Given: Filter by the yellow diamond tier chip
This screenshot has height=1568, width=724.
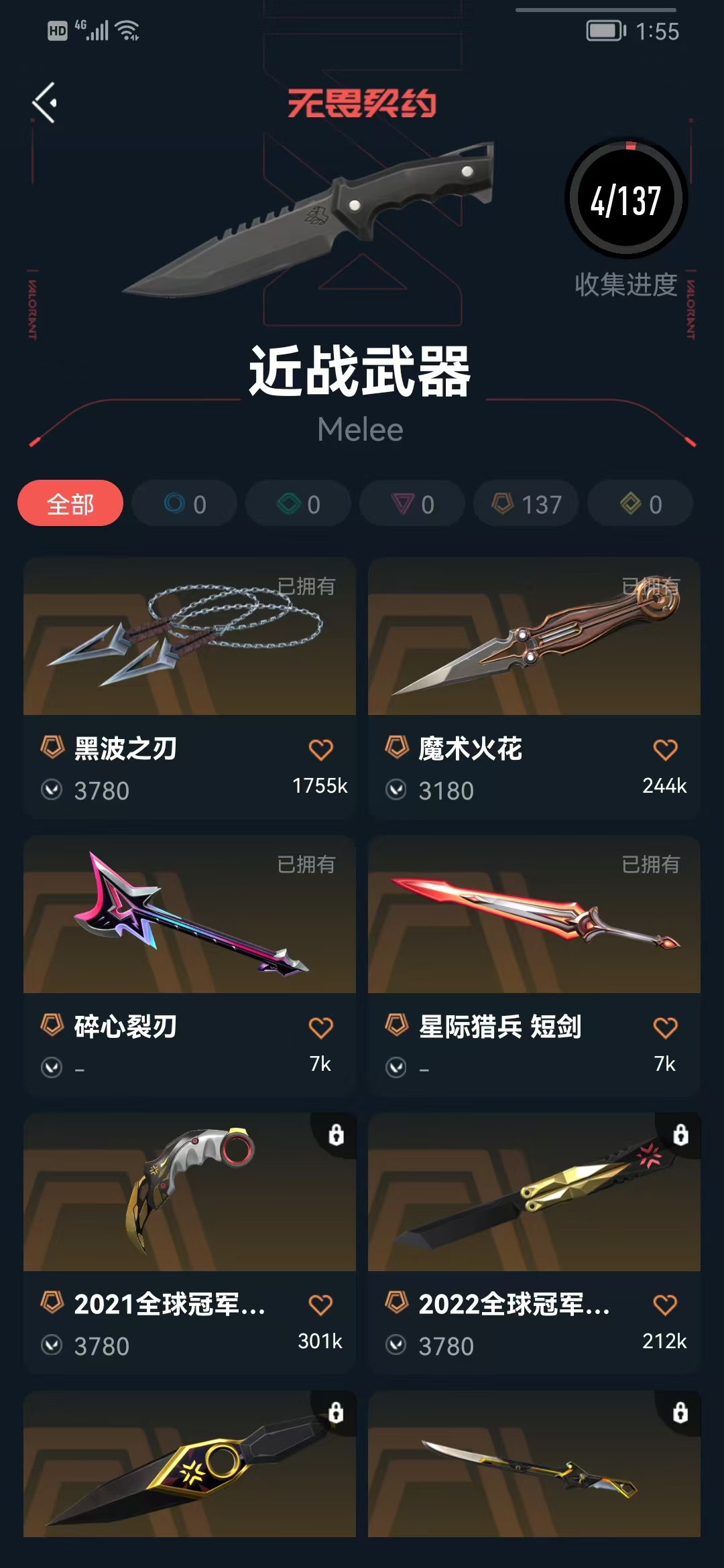Looking at the screenshot, I should pos(640,503).
